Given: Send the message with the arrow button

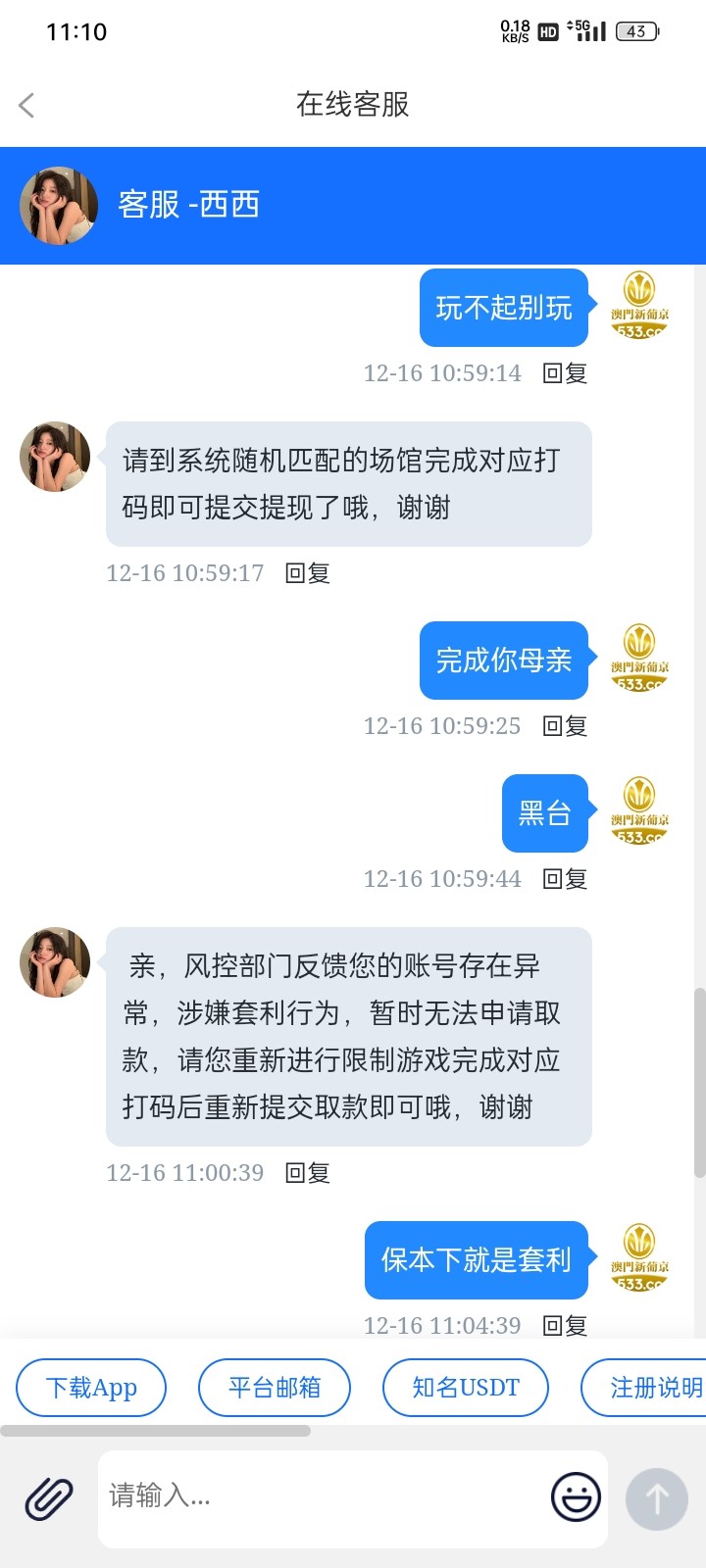Looking at the screenshot, I should pos(657,1498).
